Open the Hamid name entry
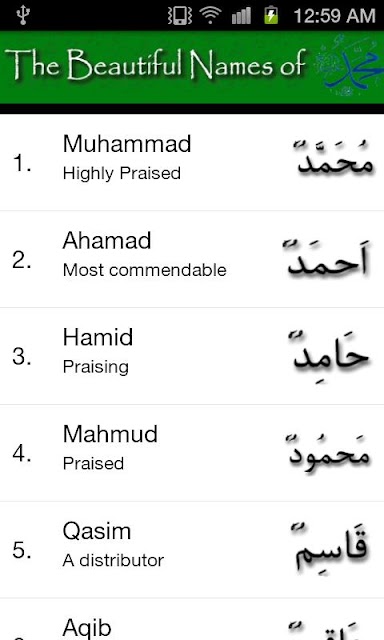The image size is (384, 640). [x=192, y=356]
